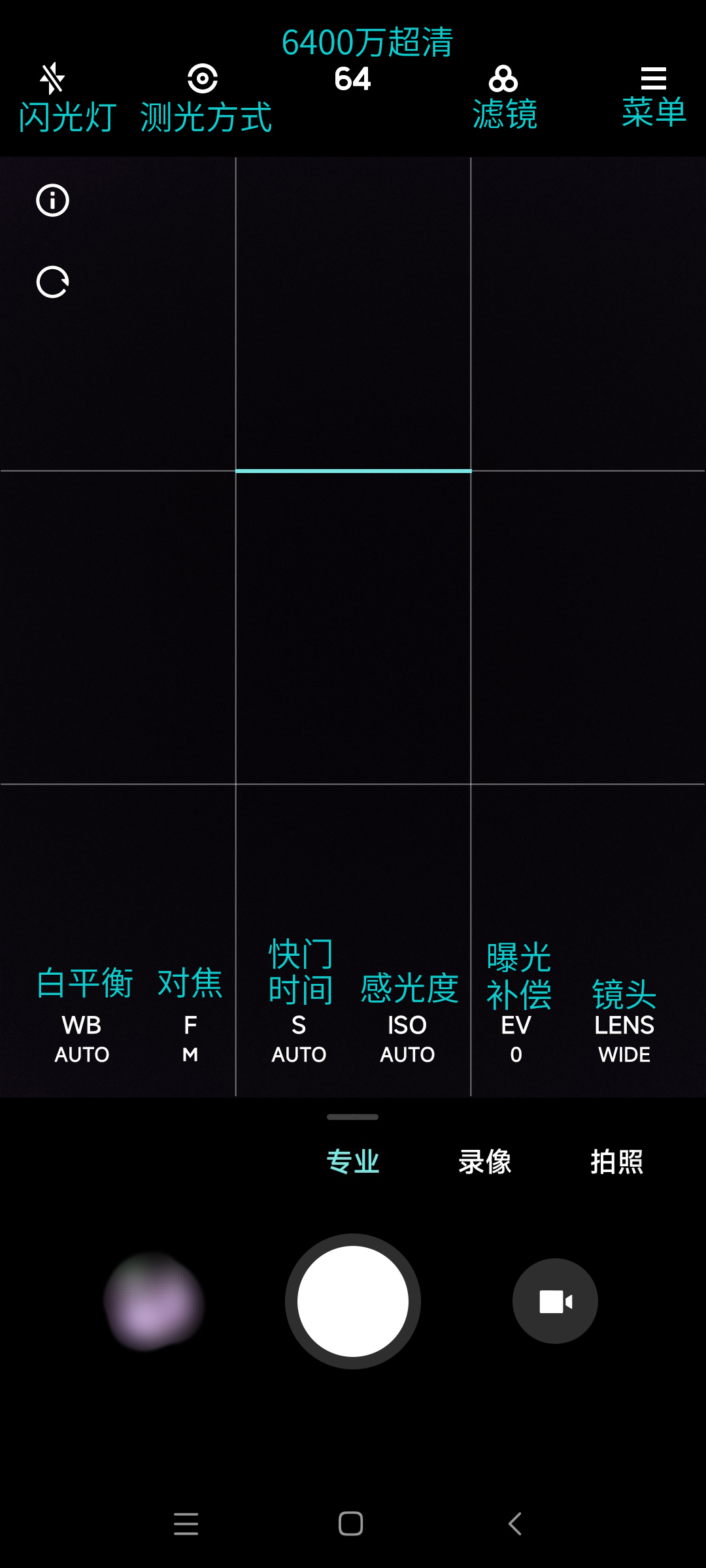Take a photo with the shutter button
The width and height of the screenshot is (706, 1568).
[x=353, y=1301]
